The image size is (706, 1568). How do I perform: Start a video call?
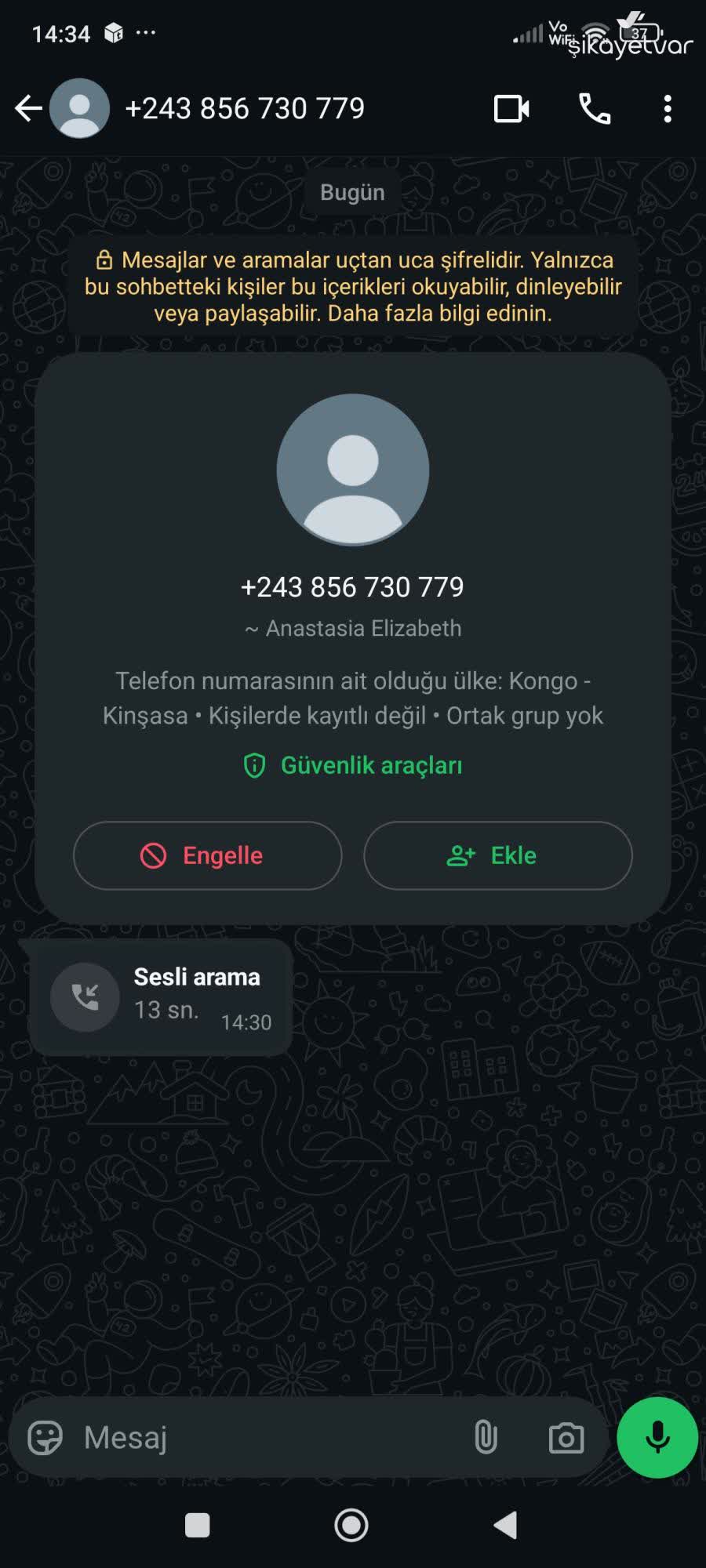pos(511,108)
